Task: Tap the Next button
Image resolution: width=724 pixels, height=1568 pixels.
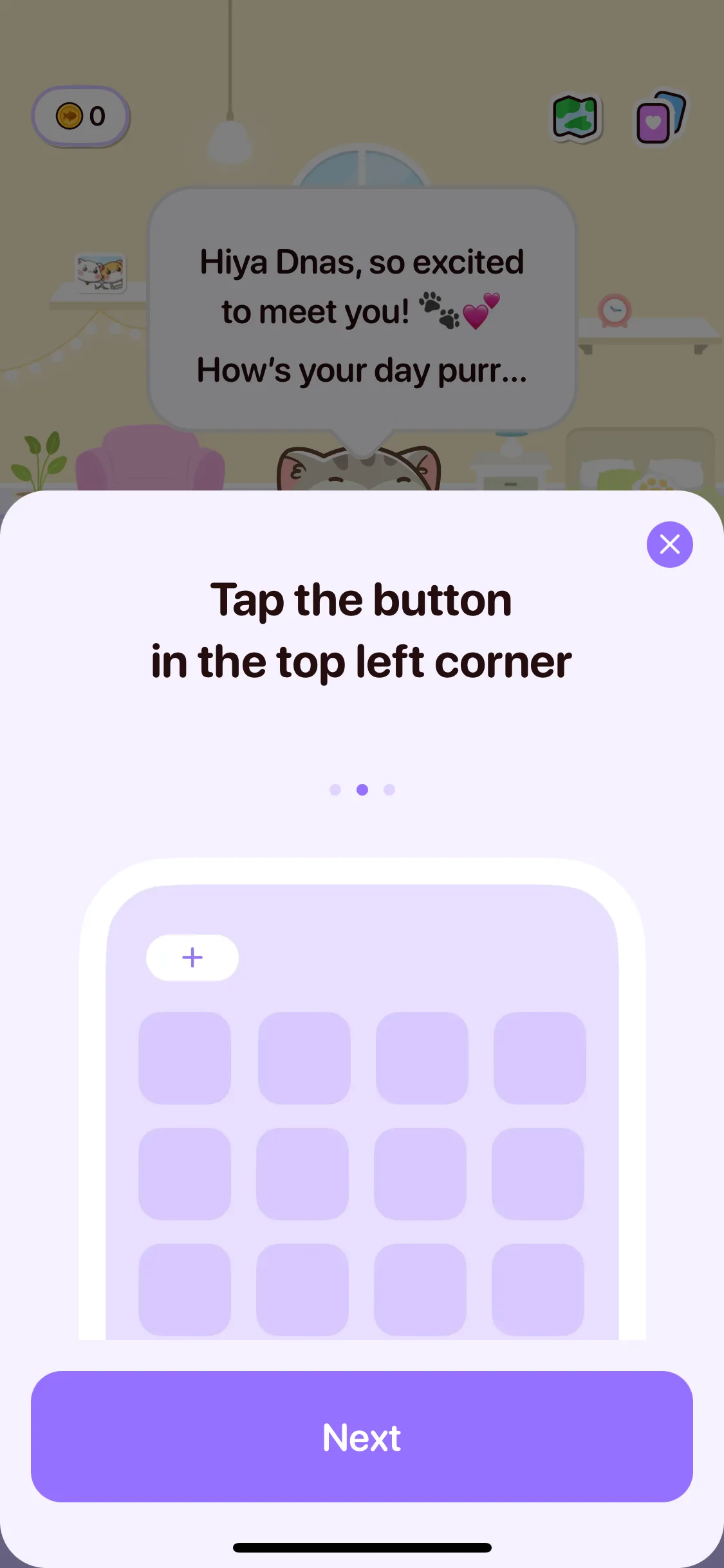Action: (362, 1437)
